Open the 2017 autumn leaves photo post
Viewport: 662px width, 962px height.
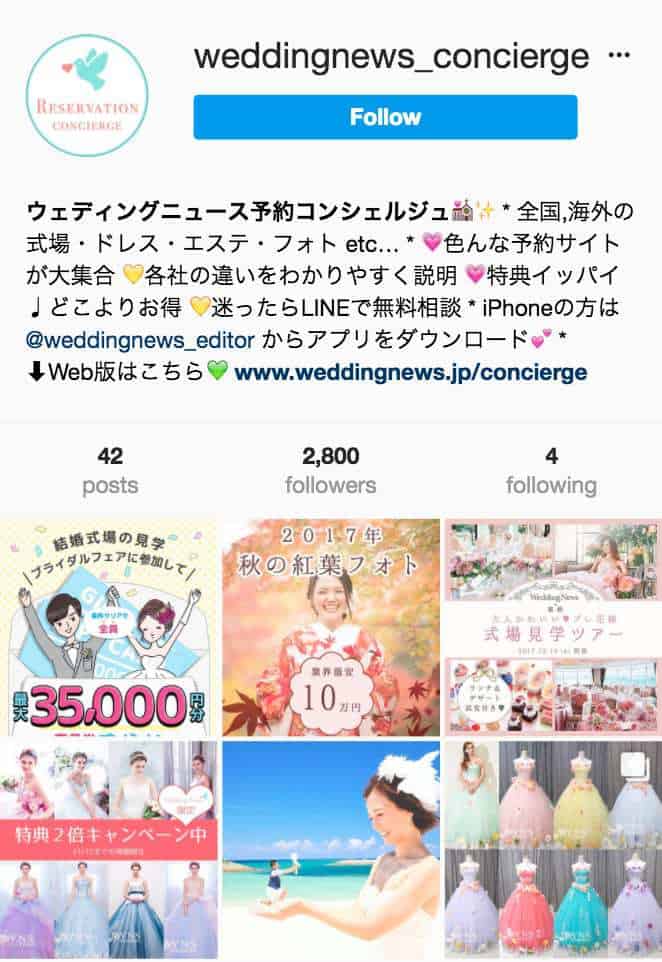[x=331, y=627]
